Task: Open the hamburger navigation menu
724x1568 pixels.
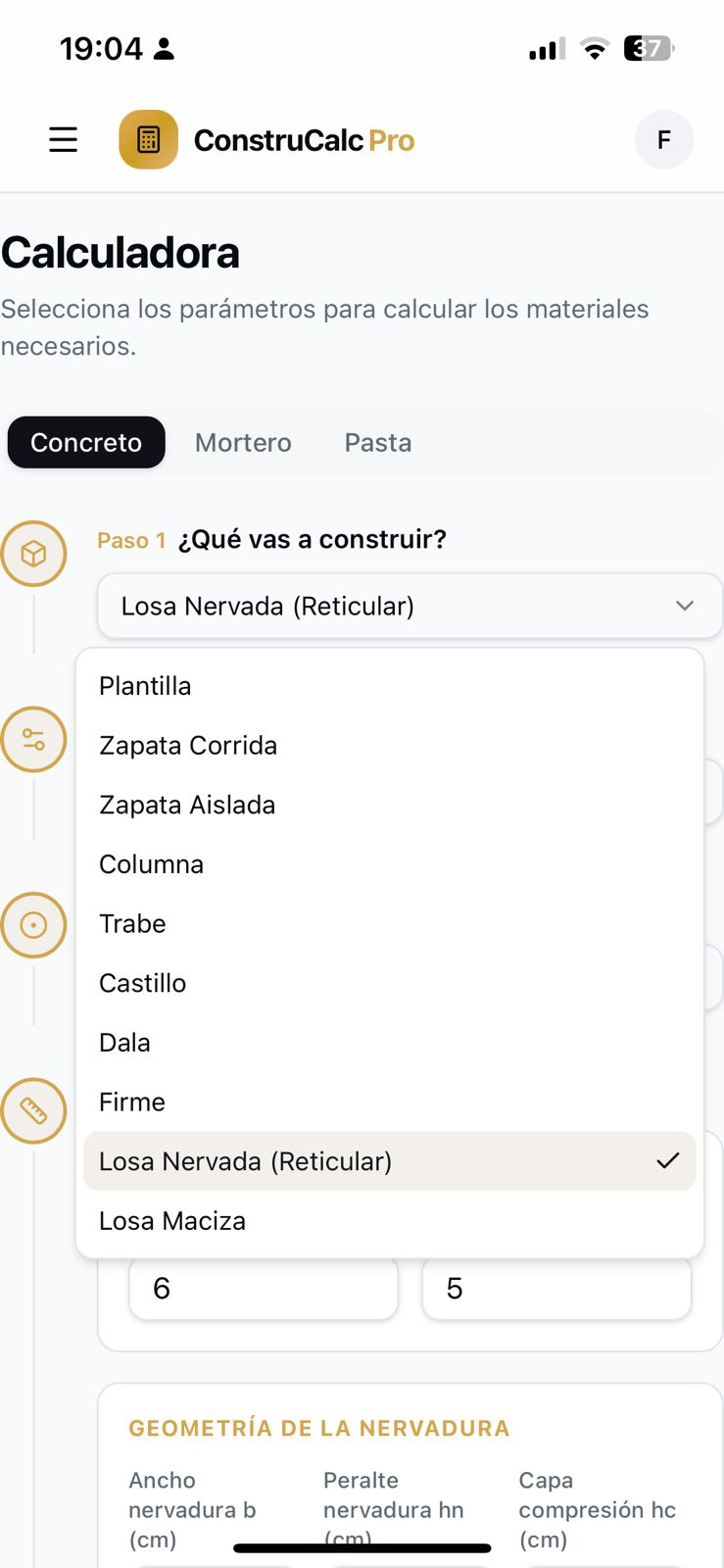Action: [x=63, y=139]
